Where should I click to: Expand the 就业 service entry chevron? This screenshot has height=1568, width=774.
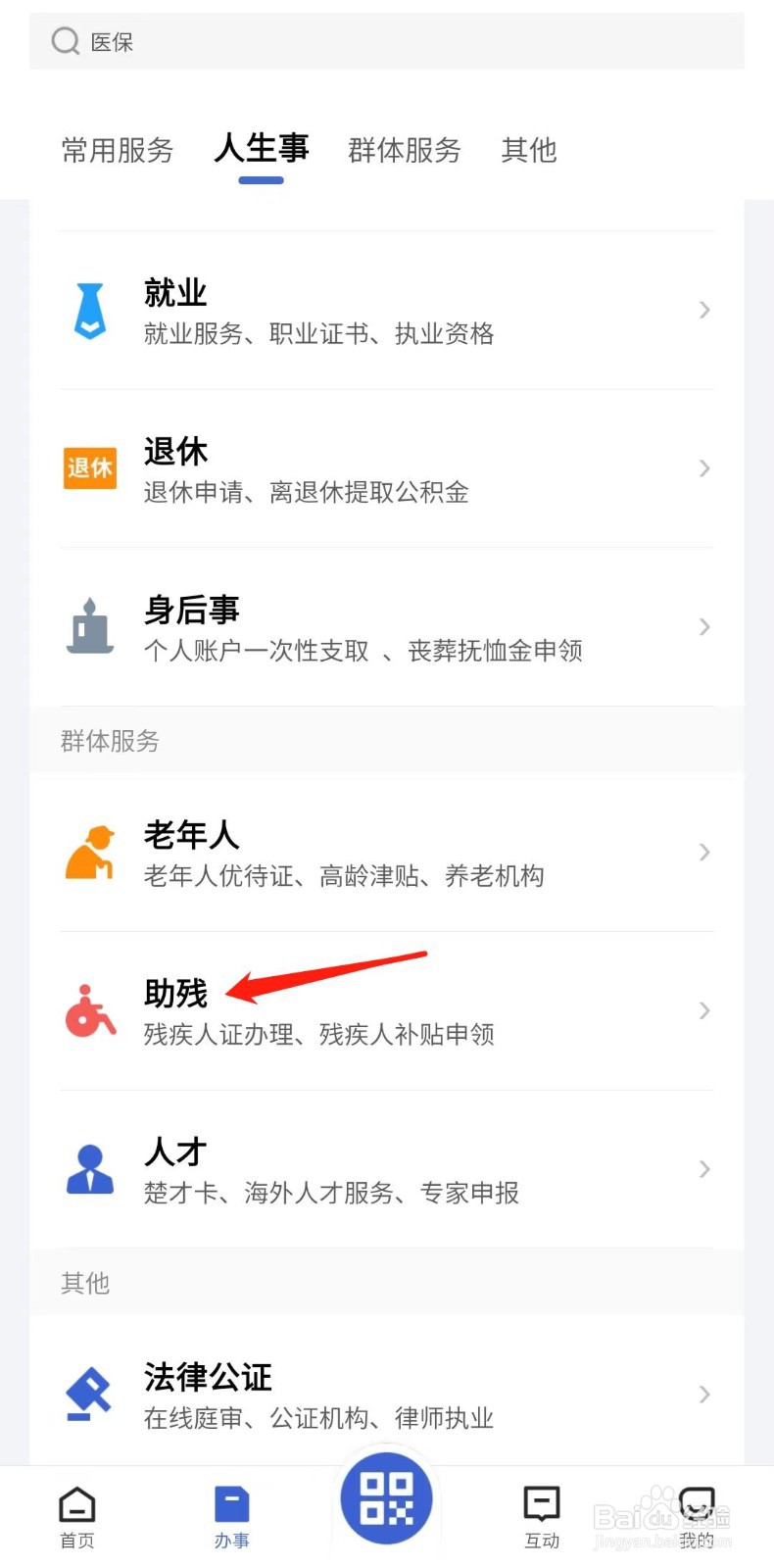click(x=704, y=310)
